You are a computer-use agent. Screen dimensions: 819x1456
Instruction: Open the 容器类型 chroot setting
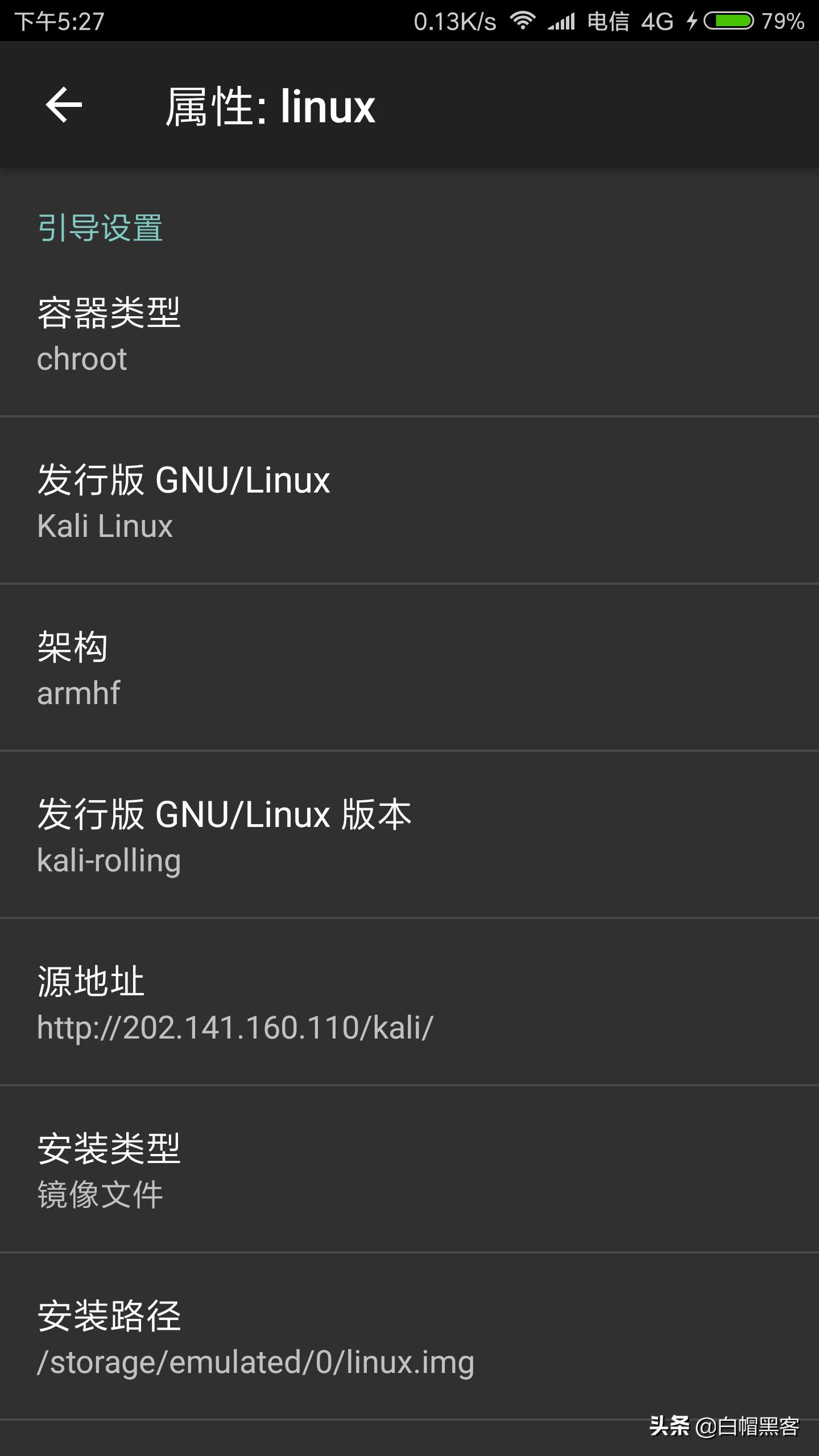click(409, 334)
